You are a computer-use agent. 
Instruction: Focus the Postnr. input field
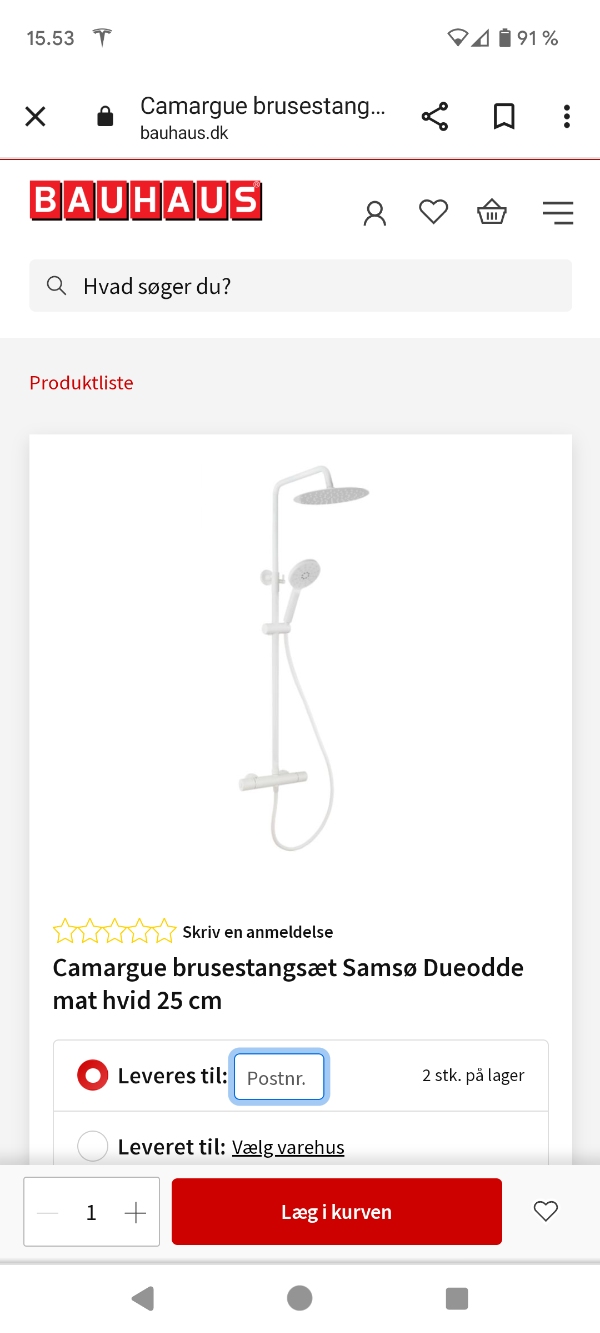[x=279, y=1077]
